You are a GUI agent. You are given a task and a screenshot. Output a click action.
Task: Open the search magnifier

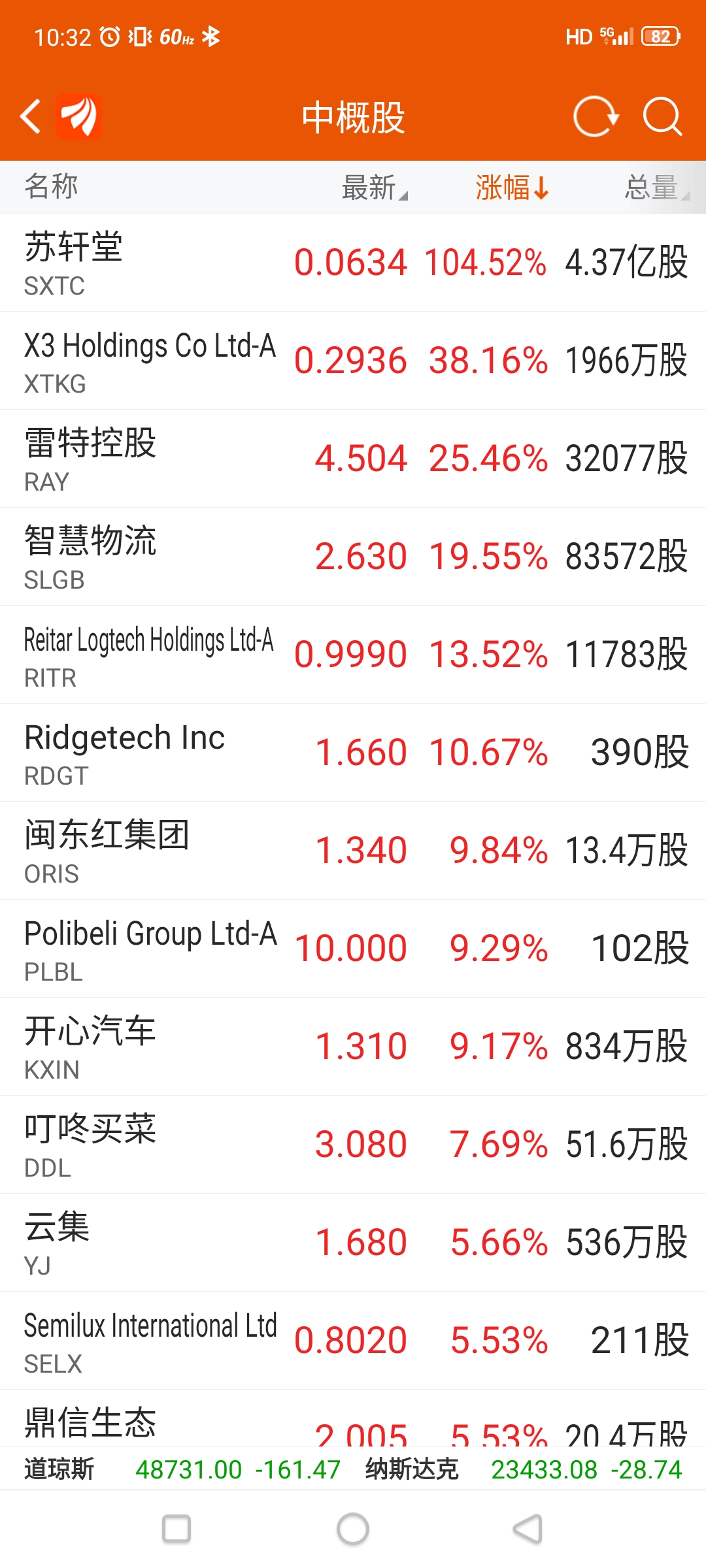[x=662, y=117]
